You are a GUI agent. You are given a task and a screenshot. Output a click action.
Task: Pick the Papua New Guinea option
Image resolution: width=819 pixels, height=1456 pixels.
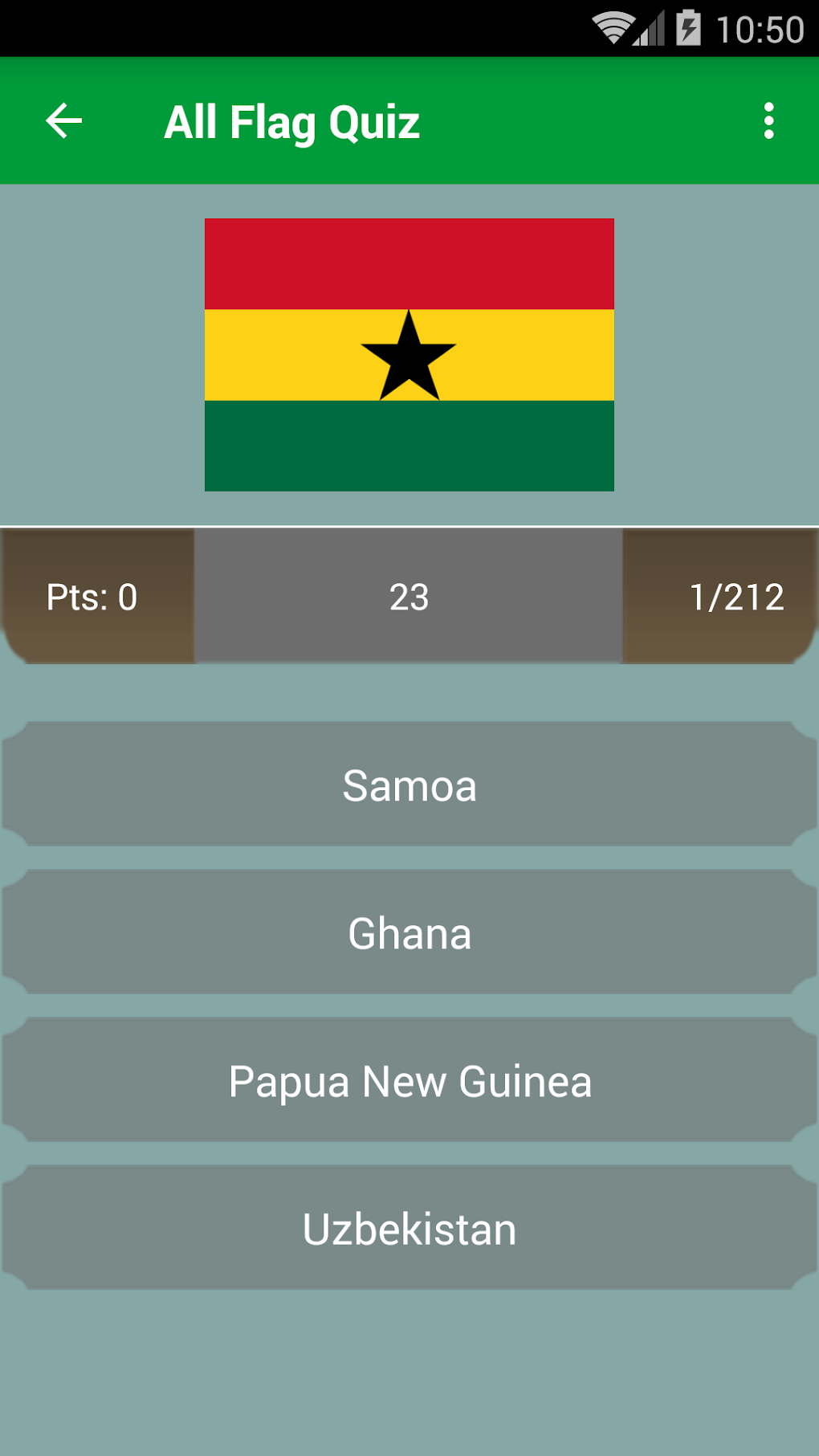coord(409,1080)
